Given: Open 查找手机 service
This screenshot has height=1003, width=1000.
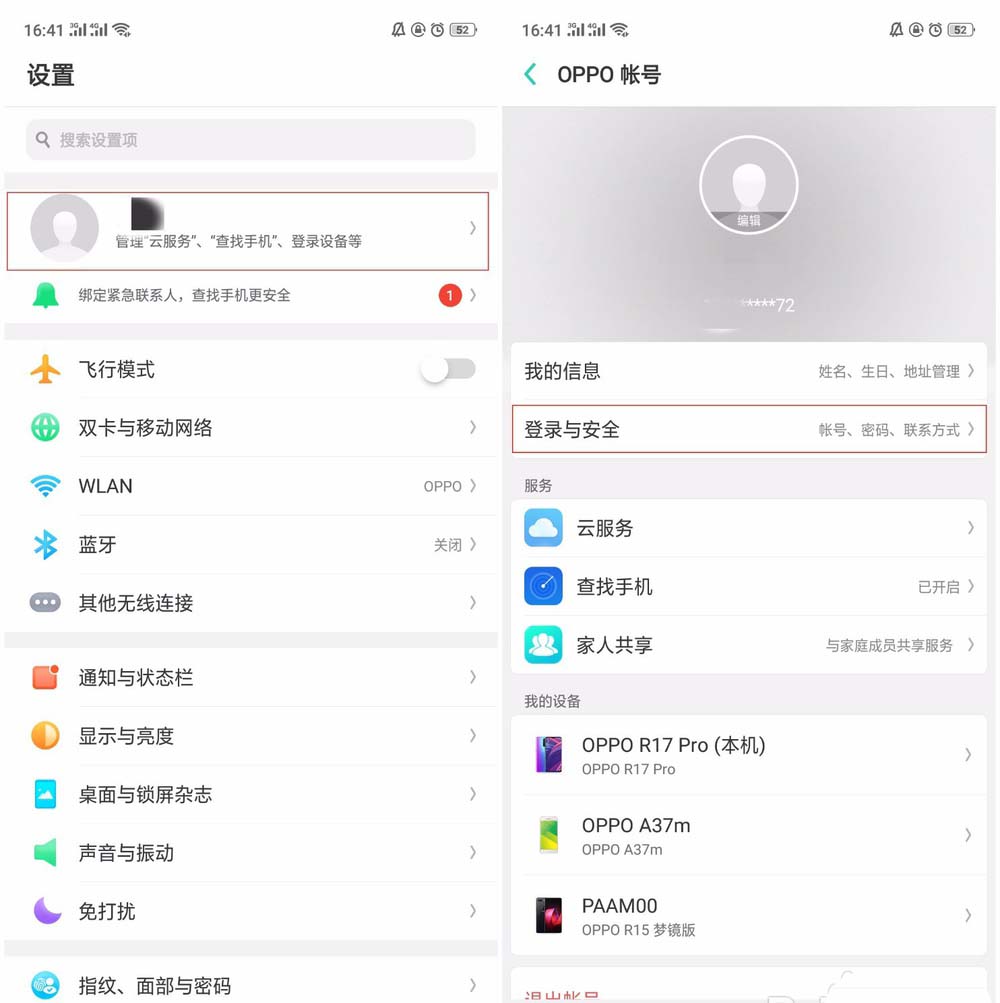Looking at the screenshot, I should click(748, 587).
